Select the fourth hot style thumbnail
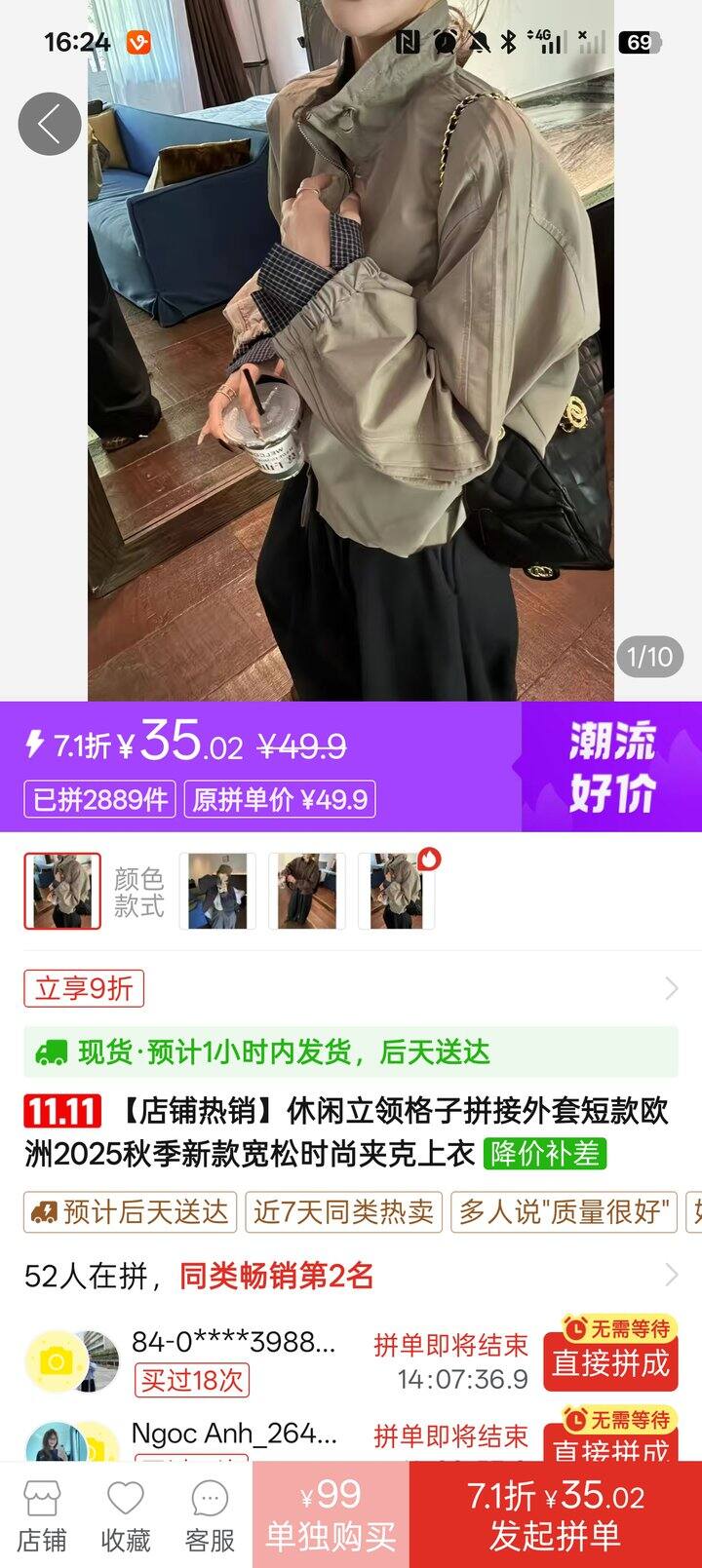The height and width of the screenshot is (1568, 702). coord(397,891)
